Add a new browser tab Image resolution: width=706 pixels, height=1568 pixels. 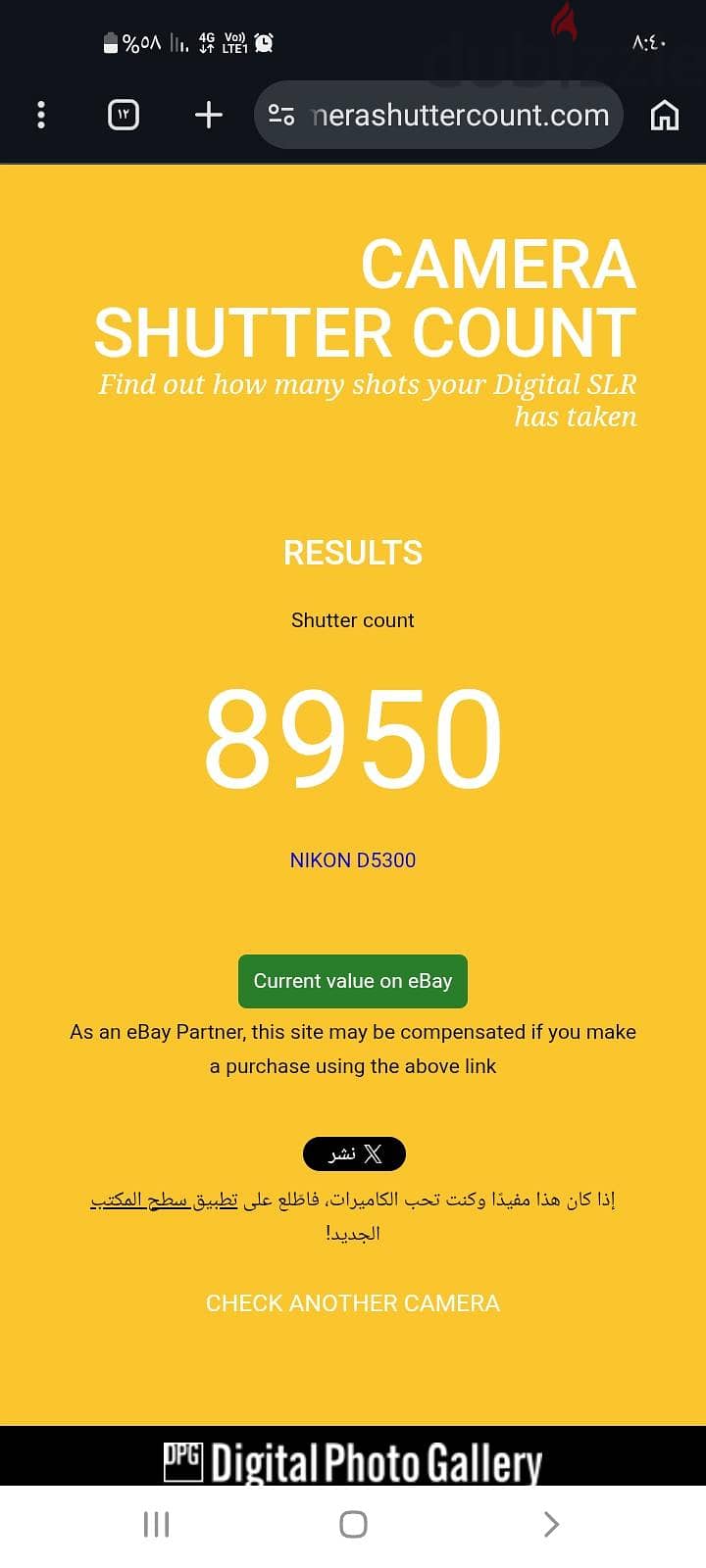[x=209, y=115]
